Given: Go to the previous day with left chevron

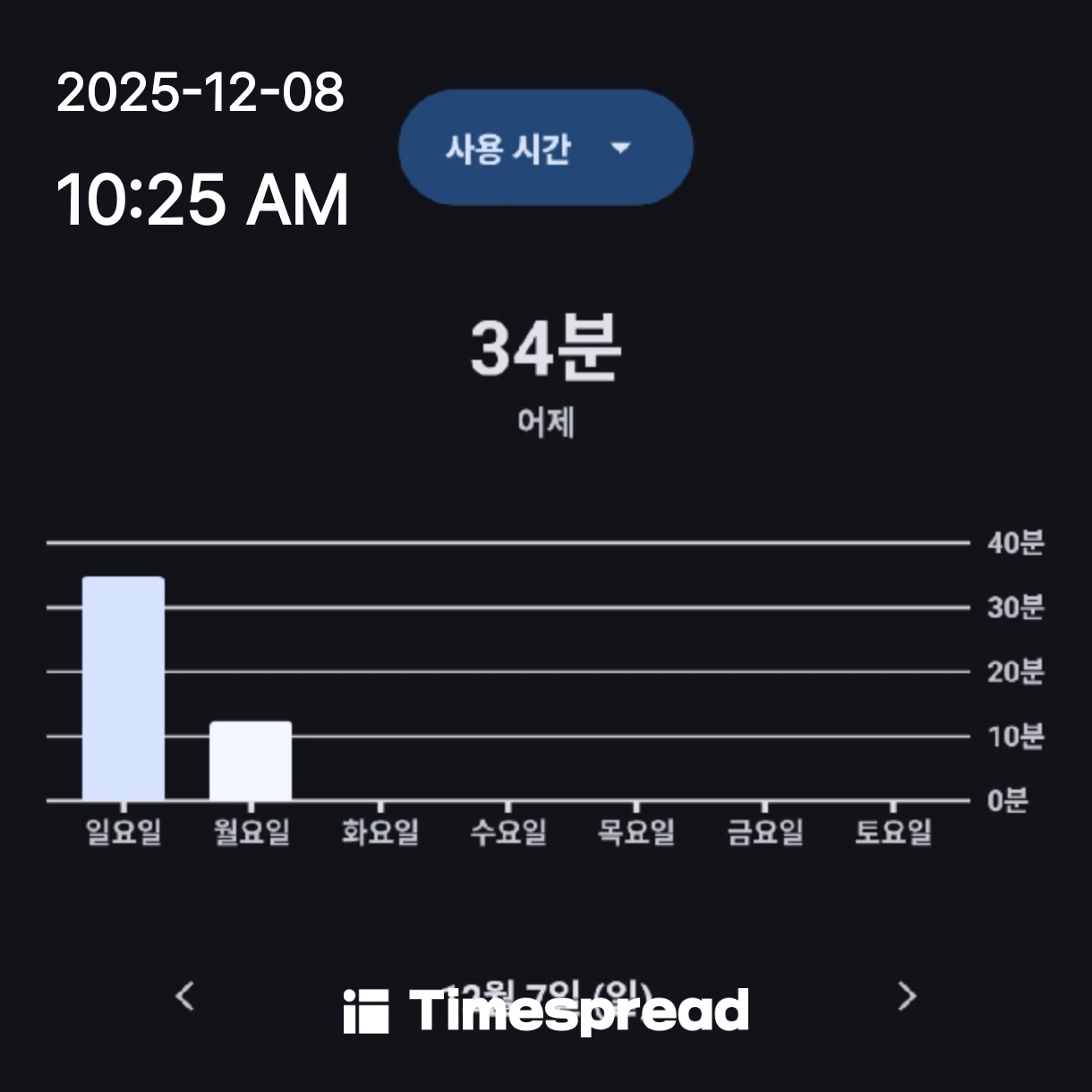Looking at the screenshot, I should (185, 995).
